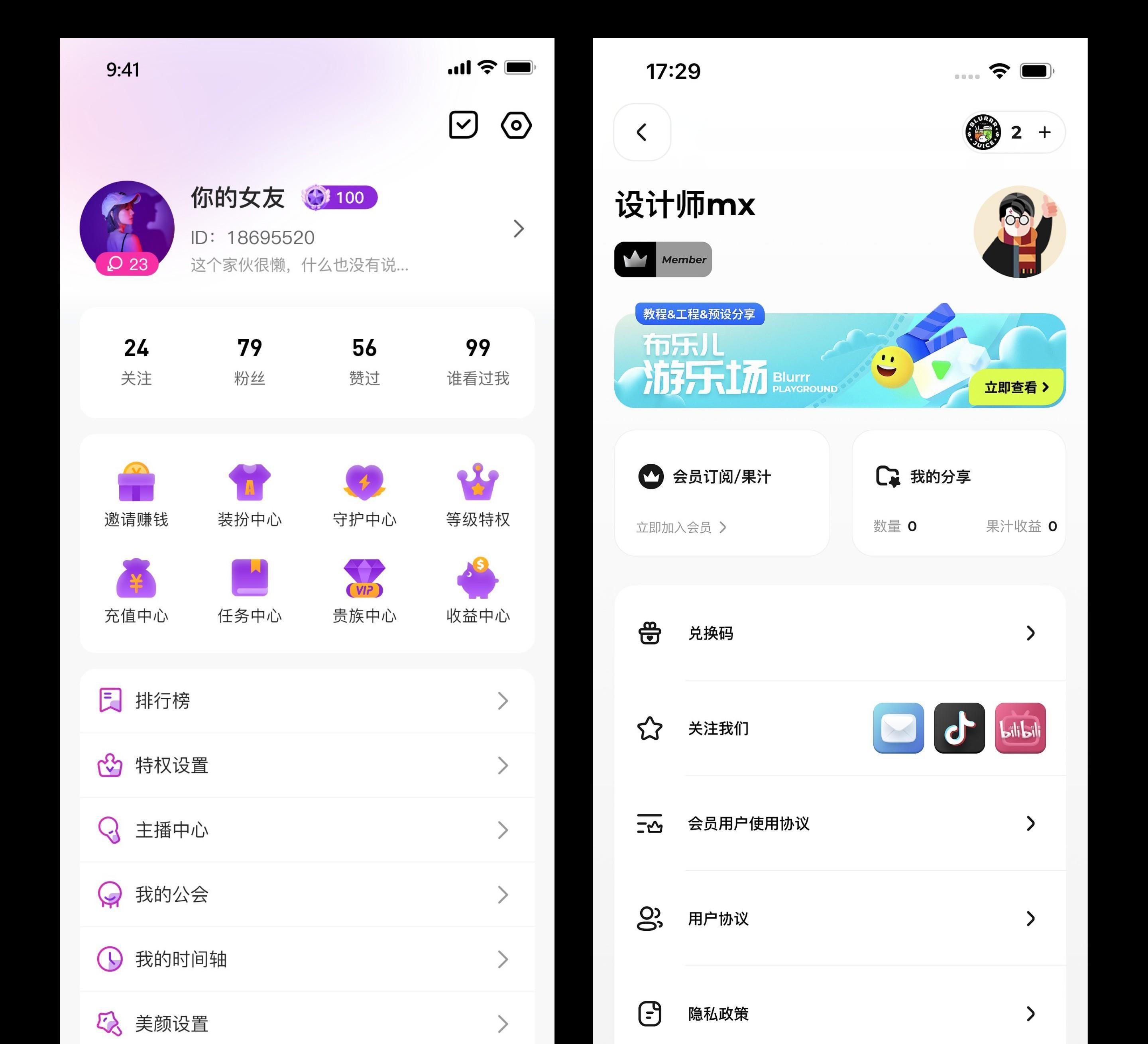Tap 立即查看 on the banner
This screenshot has width=1148, height=1044.
pos(1016,387)
